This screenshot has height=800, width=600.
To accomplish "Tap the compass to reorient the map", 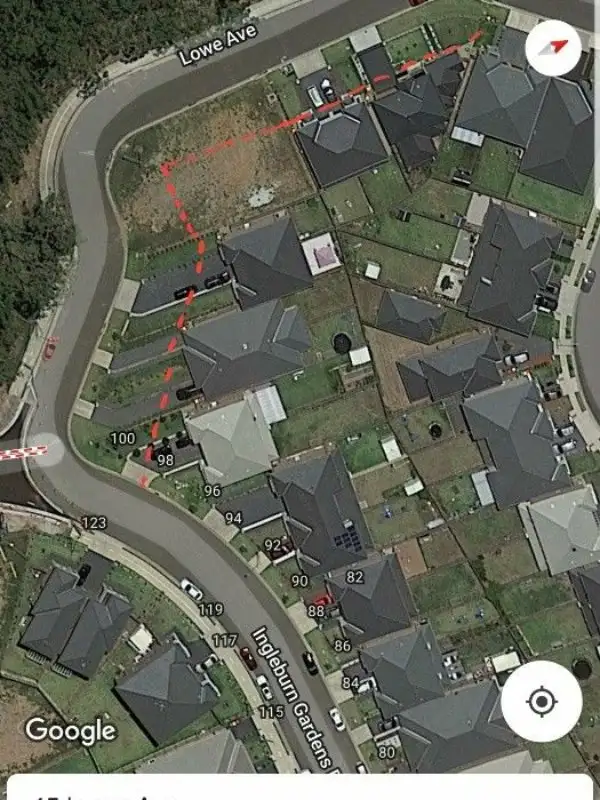I will pyautogui.click(x=553, y=47).
